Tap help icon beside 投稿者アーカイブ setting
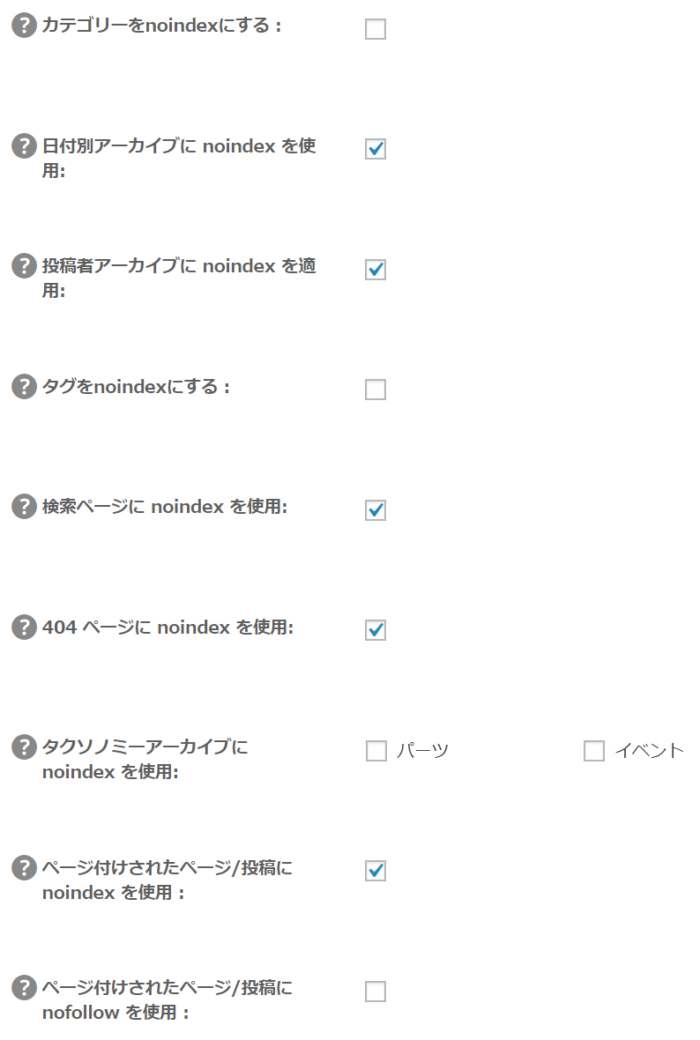 [23, 267]
